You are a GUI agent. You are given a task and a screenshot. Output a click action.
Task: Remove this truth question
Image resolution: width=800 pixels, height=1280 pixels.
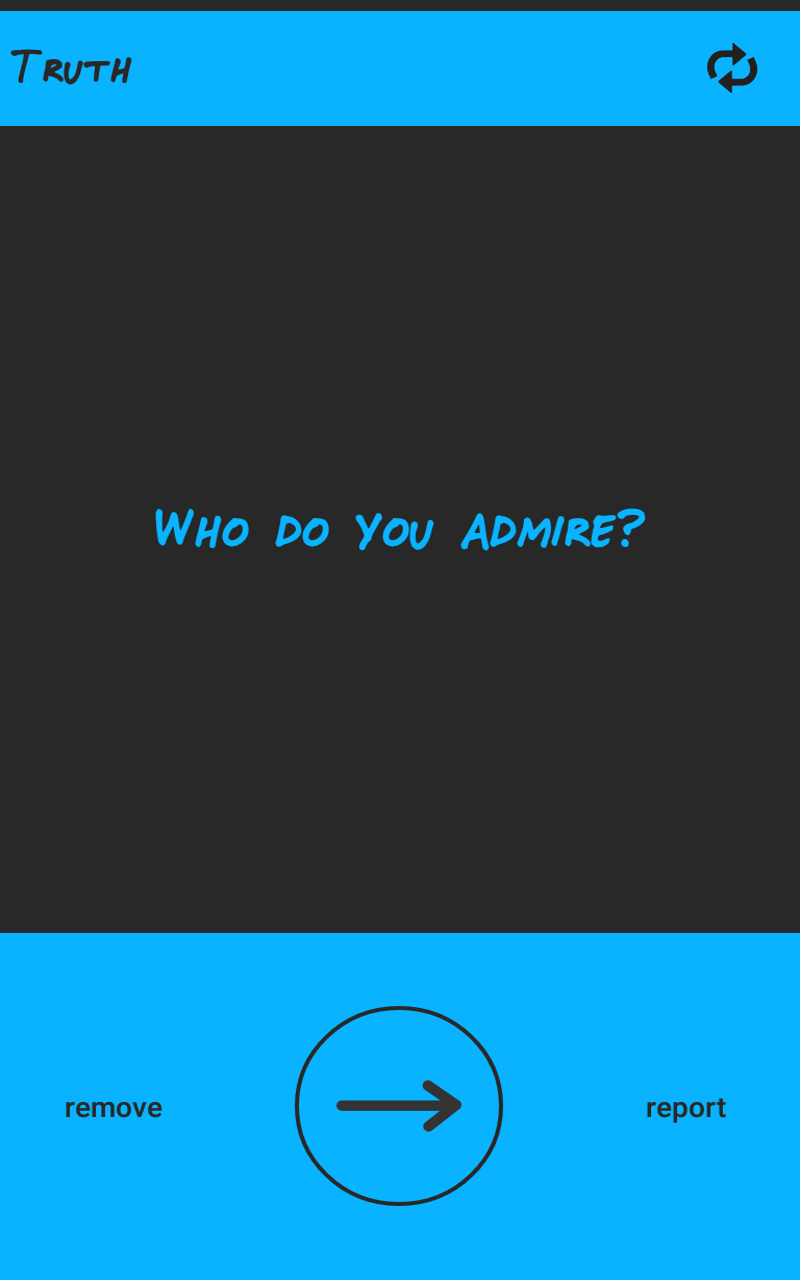click(x=113, y=1108)
